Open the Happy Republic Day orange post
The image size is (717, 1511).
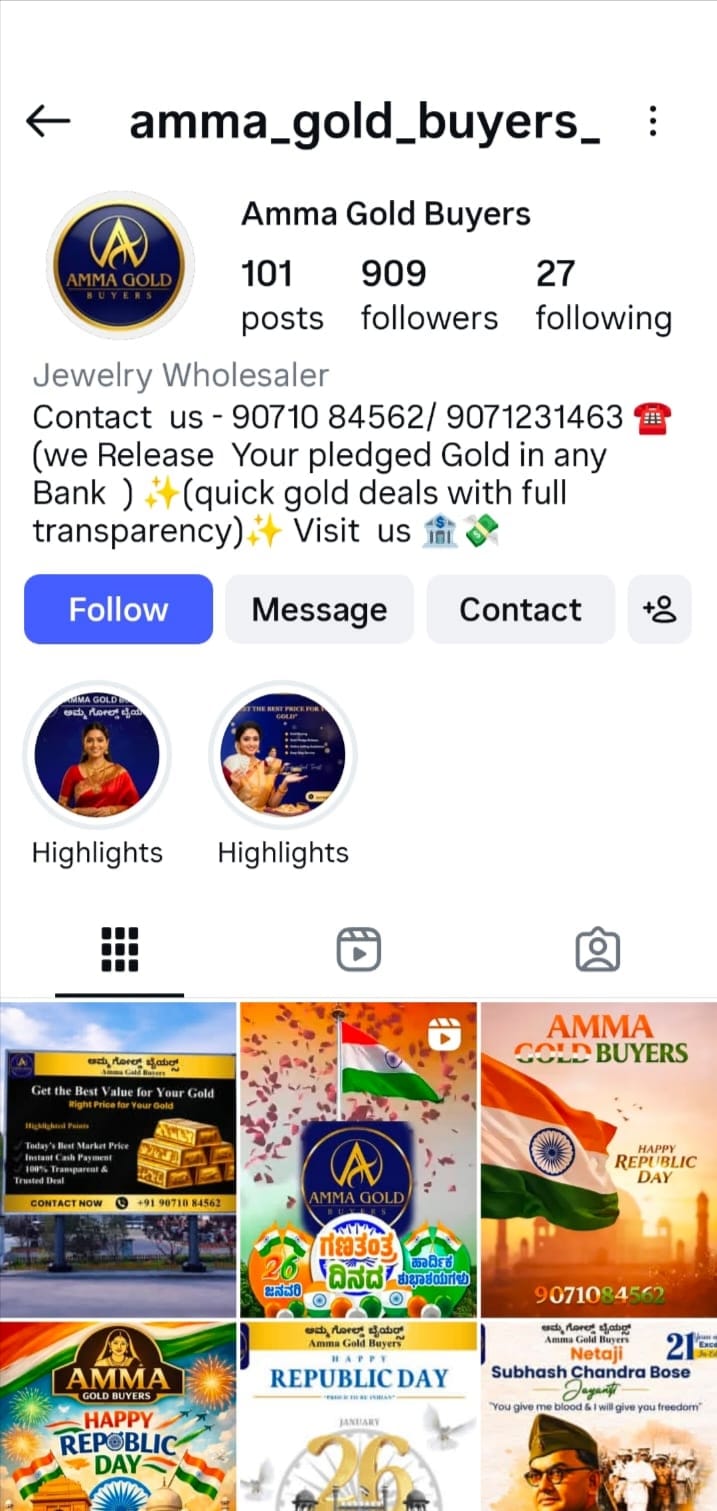pyautogui.click(x=598, y=1160)
